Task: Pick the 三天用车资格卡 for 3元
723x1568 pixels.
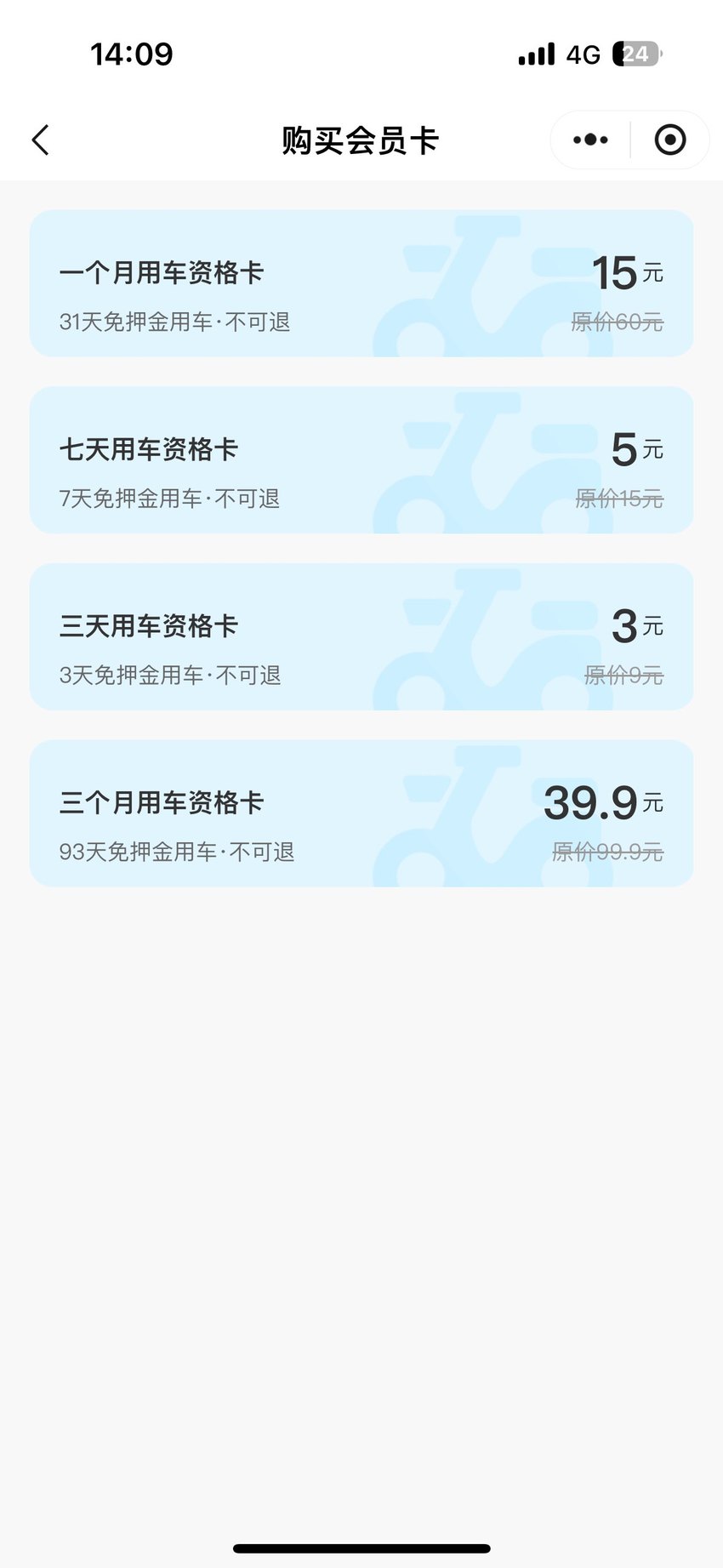Action: pos(361,636)
